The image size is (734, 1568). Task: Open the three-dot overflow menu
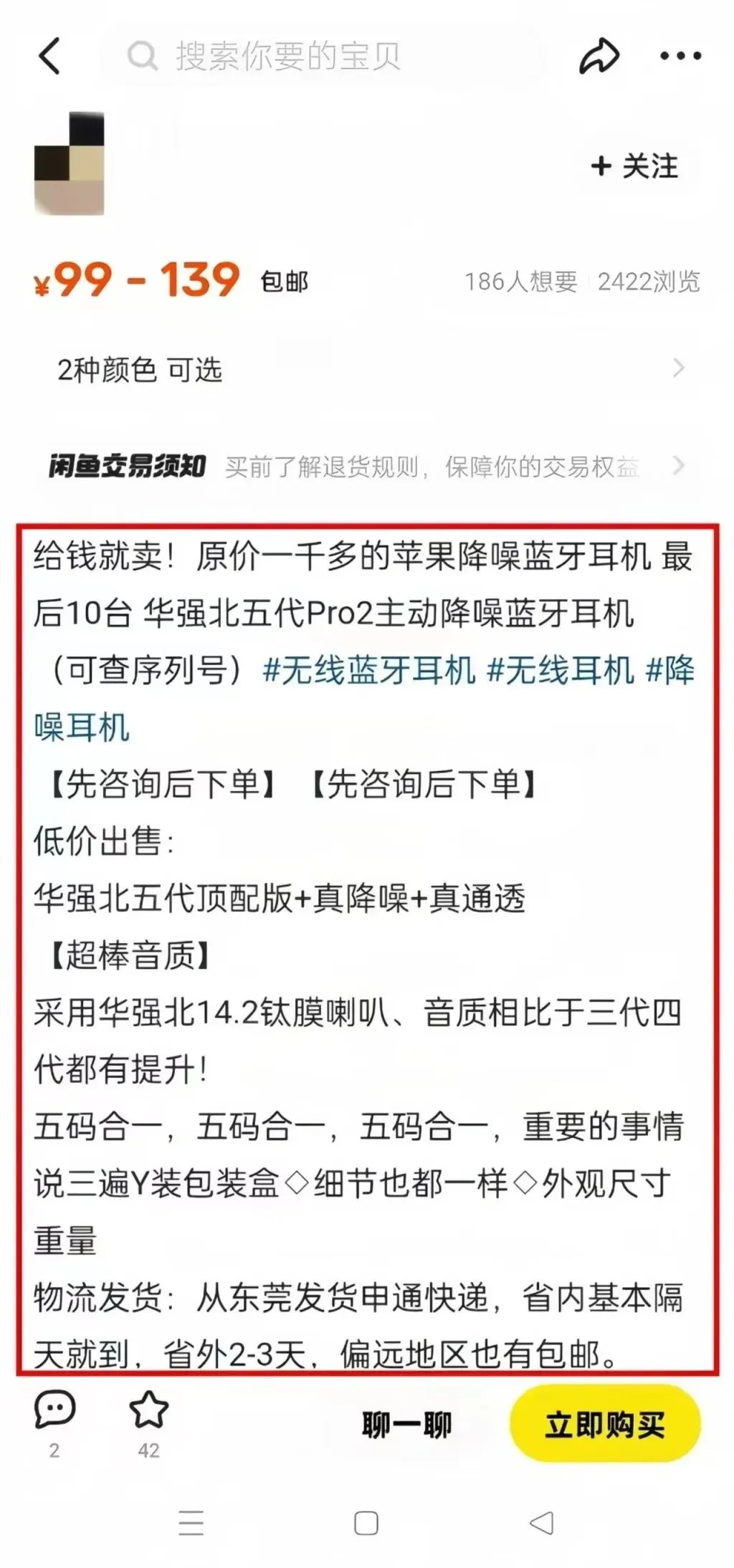pos(680,56)
